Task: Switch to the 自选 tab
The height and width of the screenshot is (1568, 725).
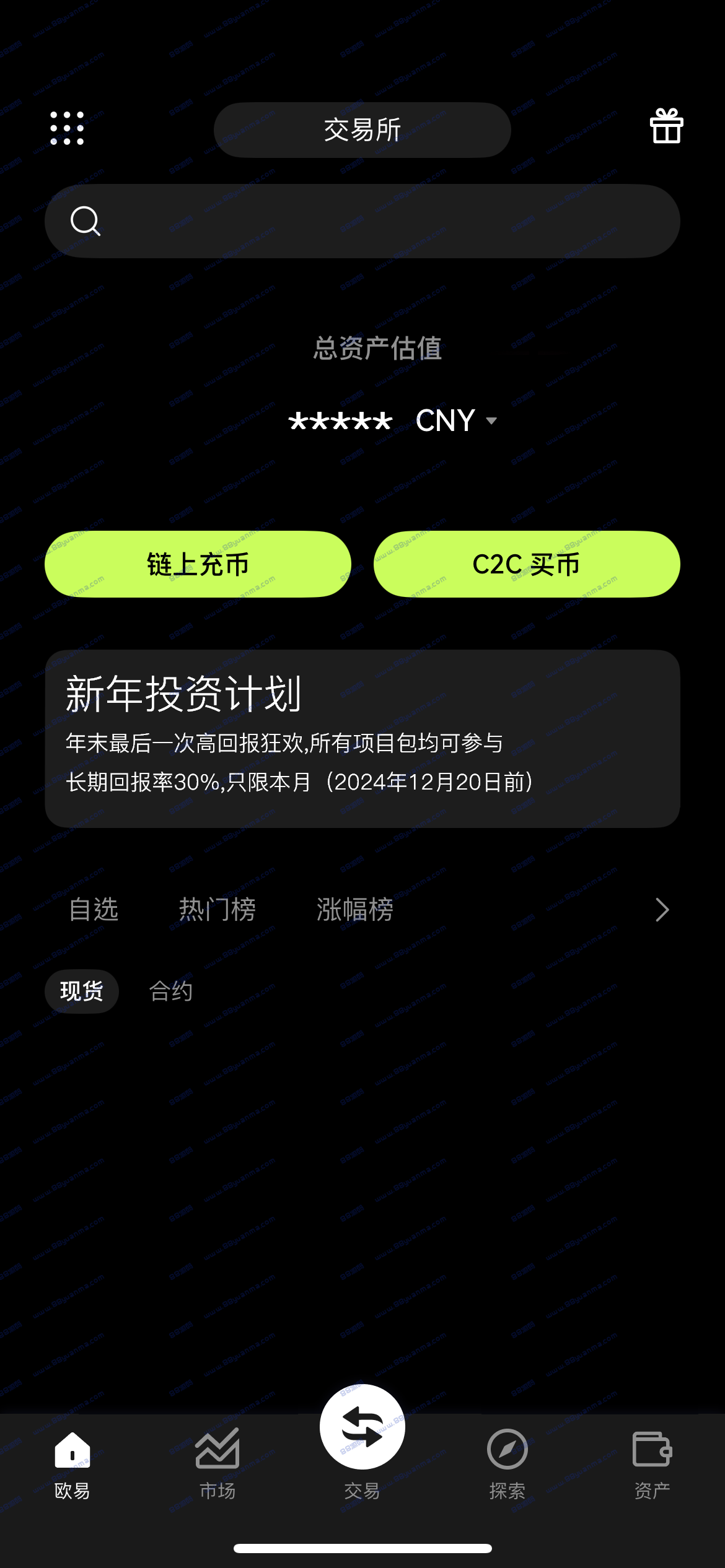Action: pyautogui.click(x=94, y=910)
